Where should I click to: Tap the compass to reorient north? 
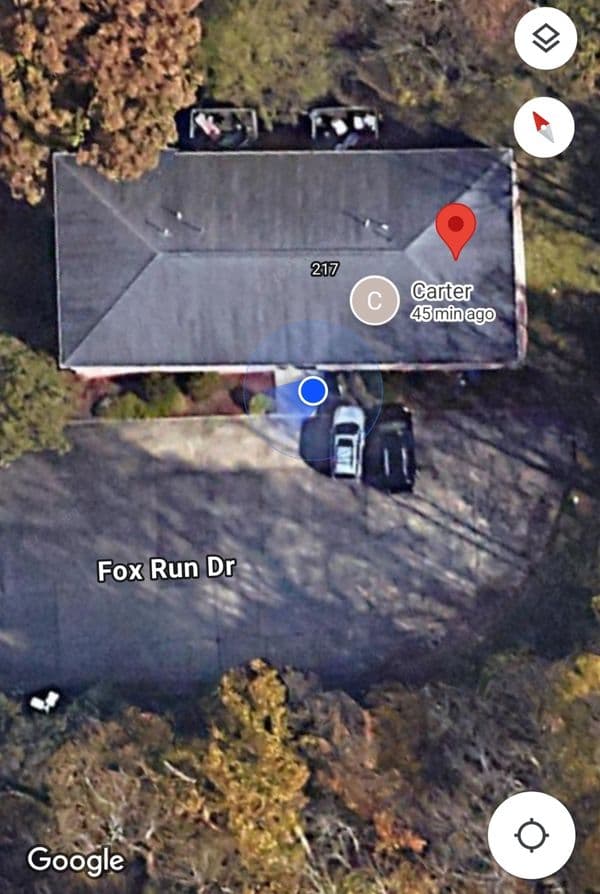tap(544, 127)
